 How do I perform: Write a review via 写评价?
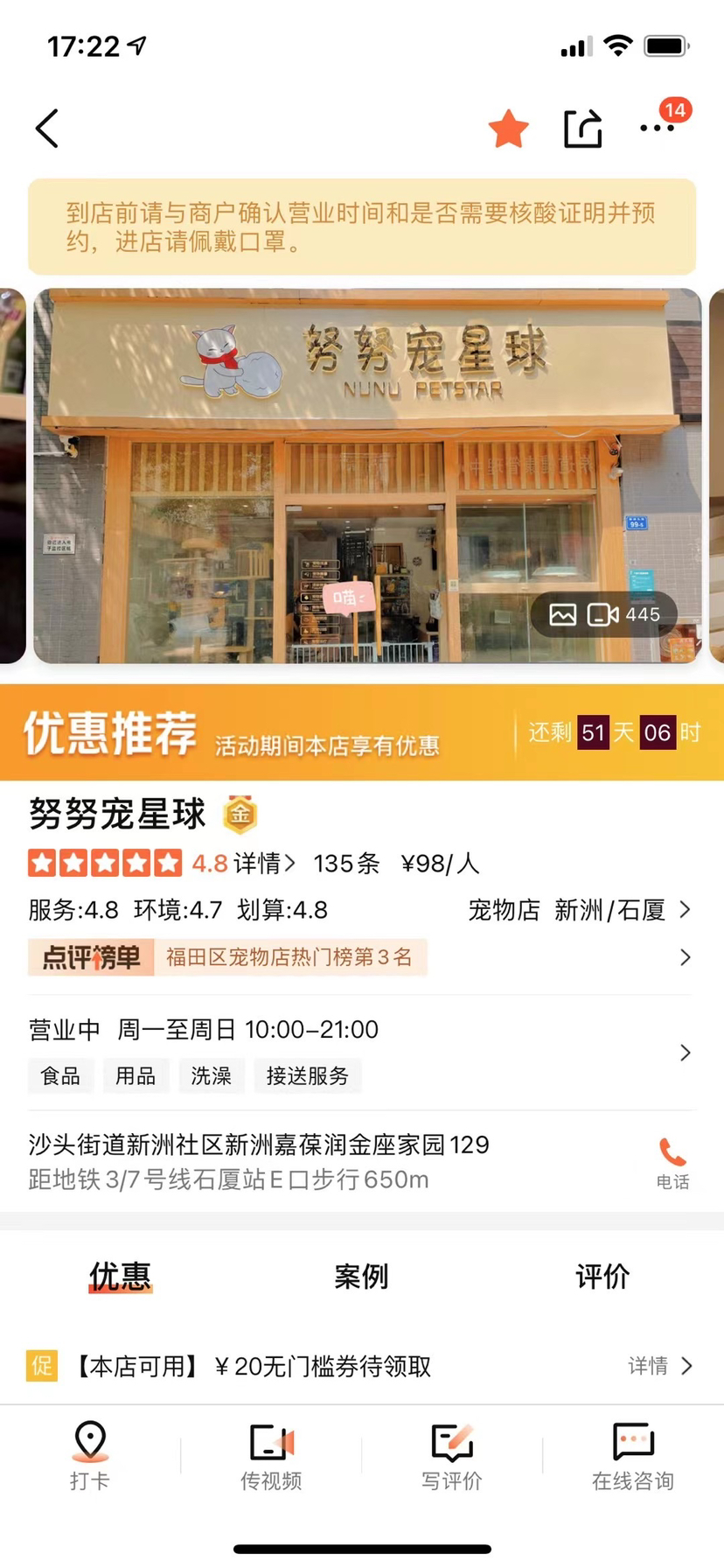(452, 1456)
